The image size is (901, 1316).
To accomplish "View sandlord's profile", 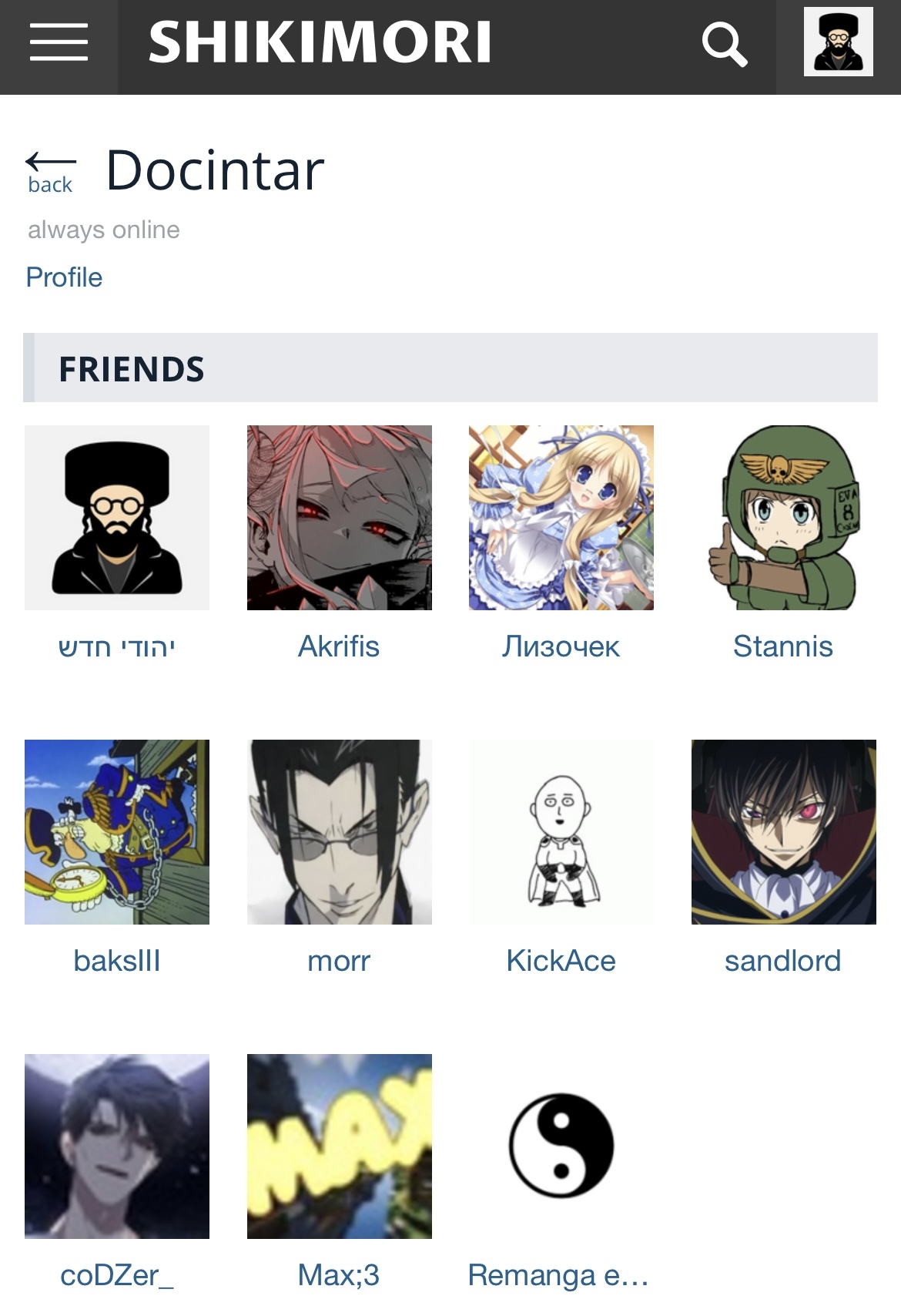I will click(783, 832).
